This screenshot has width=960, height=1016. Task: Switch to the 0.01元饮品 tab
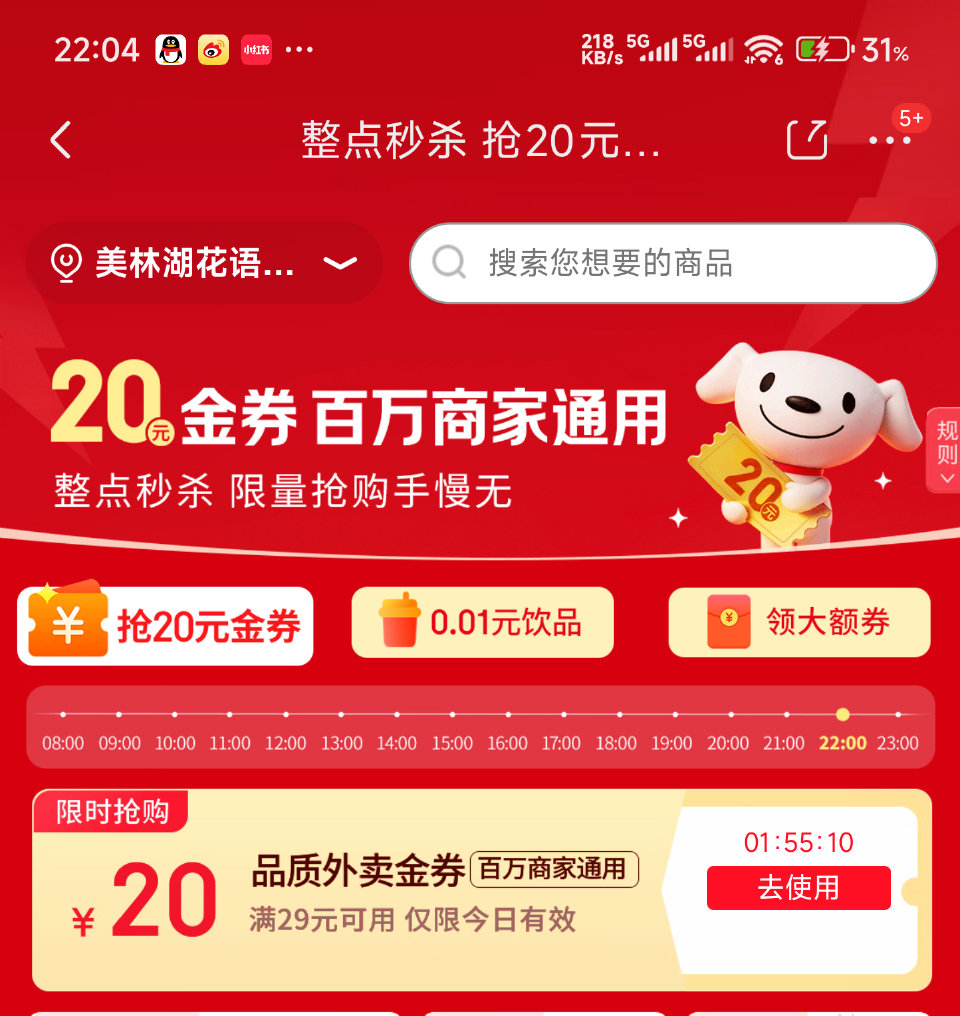coord(482,622)
